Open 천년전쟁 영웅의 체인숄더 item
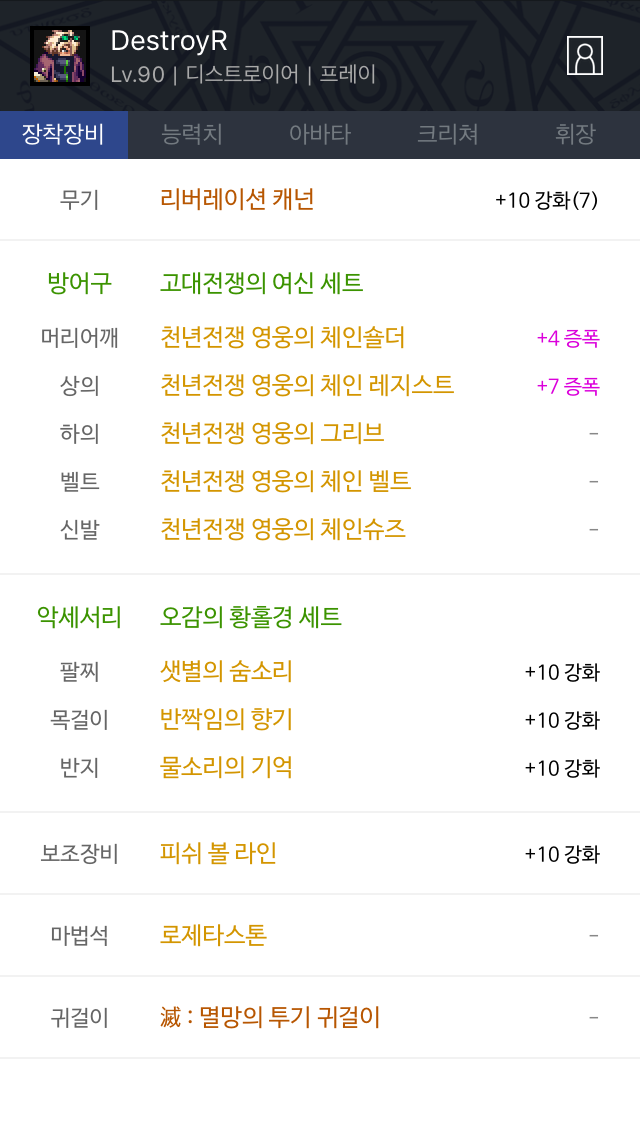This screenshot has height=1136, width=640. click(283, 337)
